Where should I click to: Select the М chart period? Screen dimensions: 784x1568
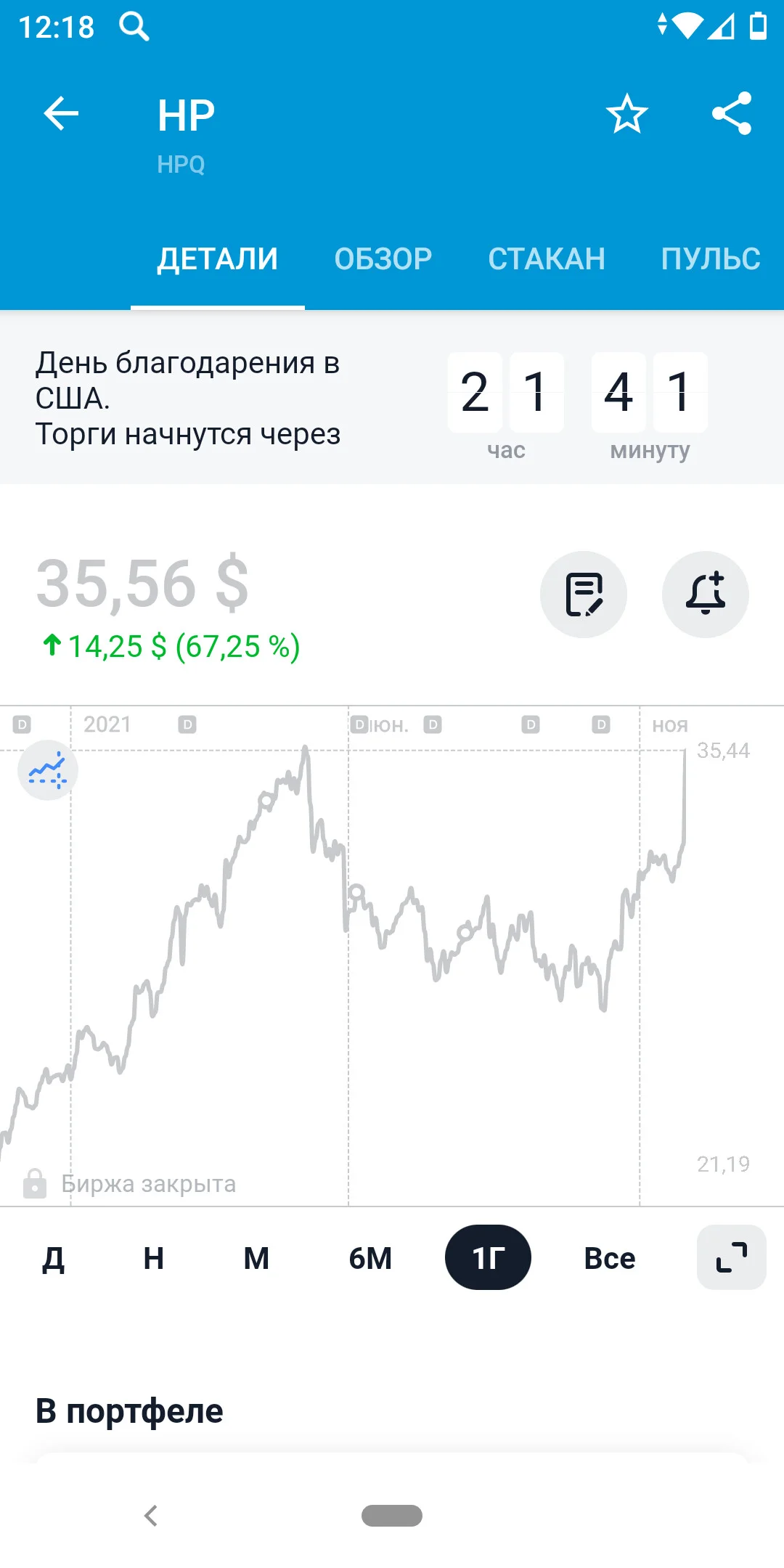point(256,1258)
